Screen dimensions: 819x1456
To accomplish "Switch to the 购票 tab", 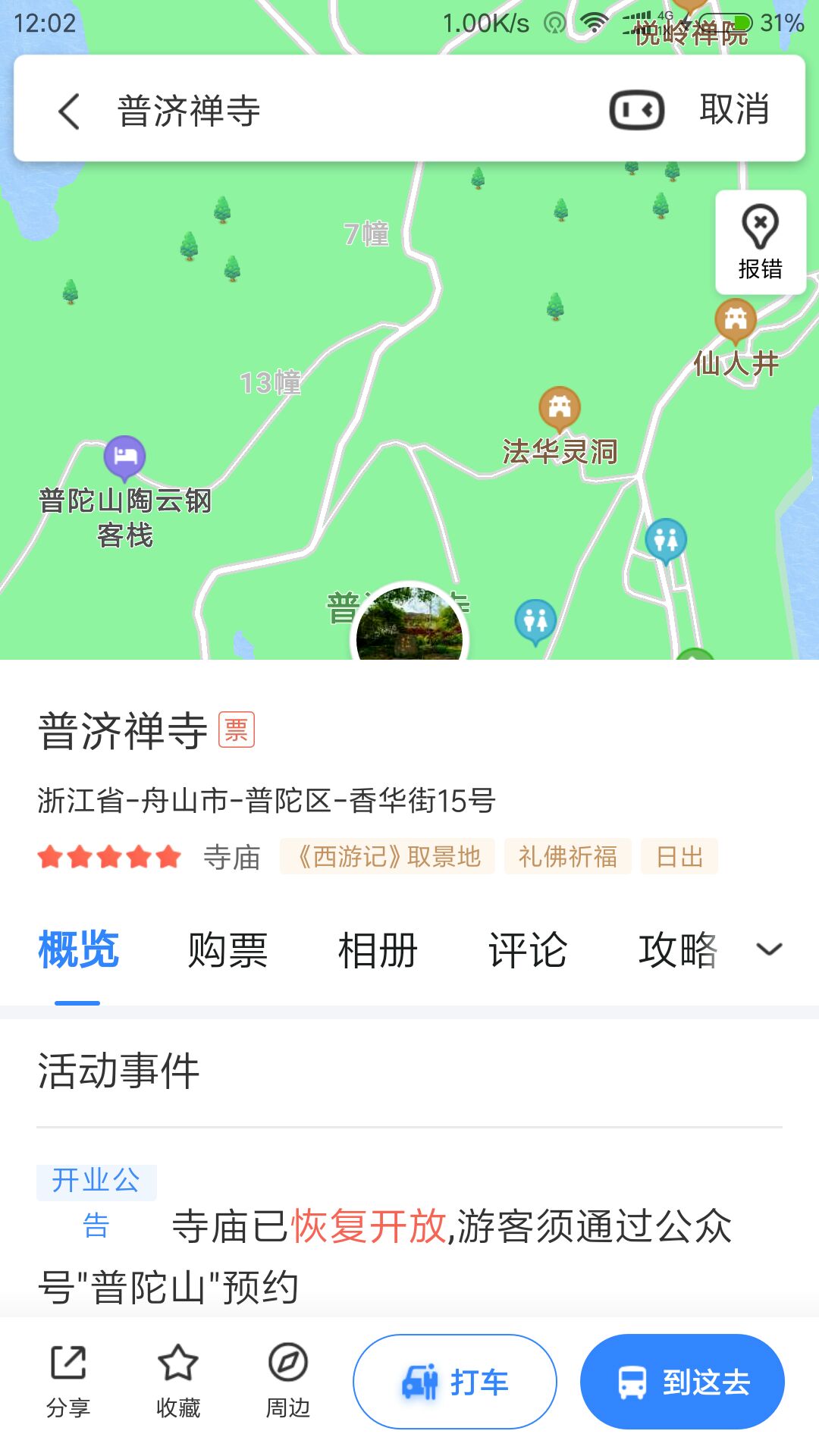I will (x=227, y=950).
